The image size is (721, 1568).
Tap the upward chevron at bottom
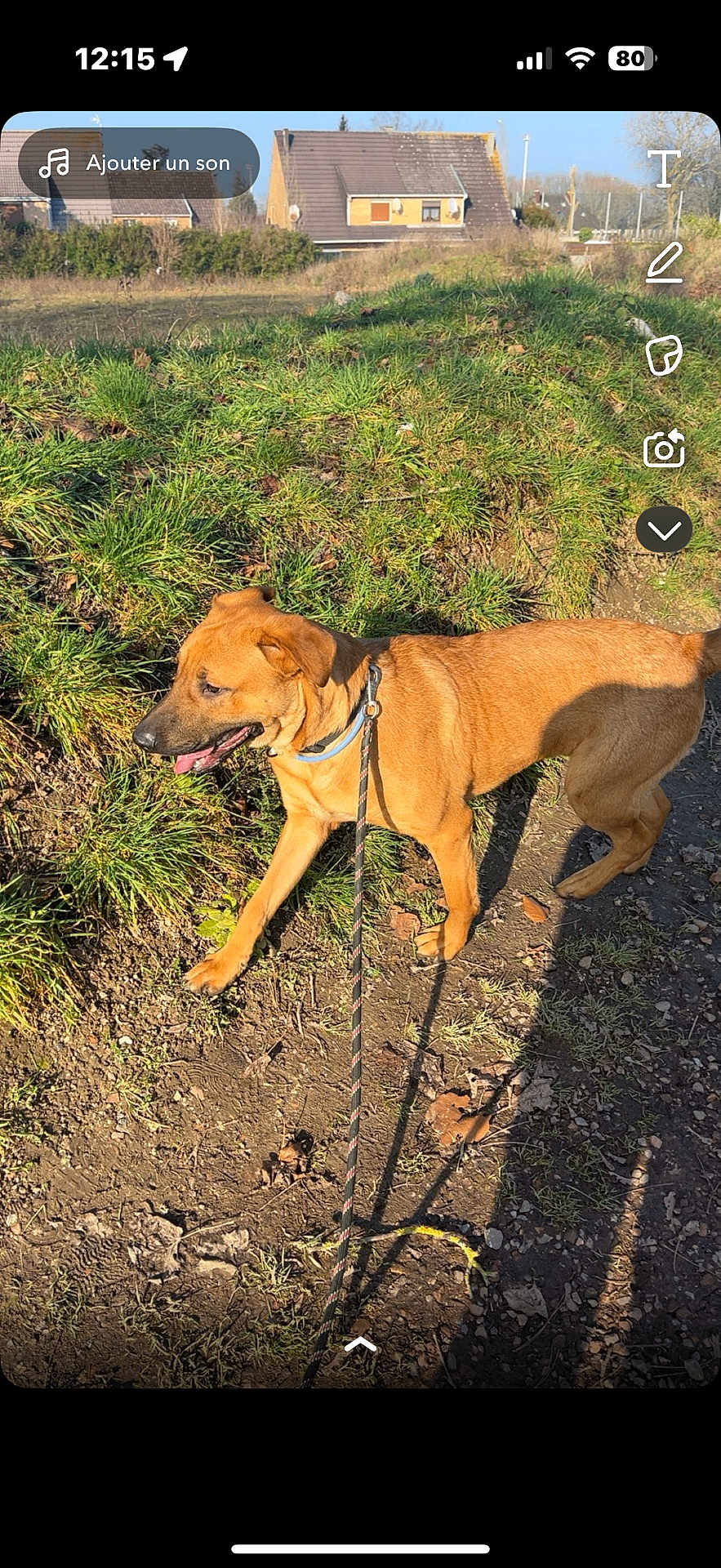coord(360,1344)
